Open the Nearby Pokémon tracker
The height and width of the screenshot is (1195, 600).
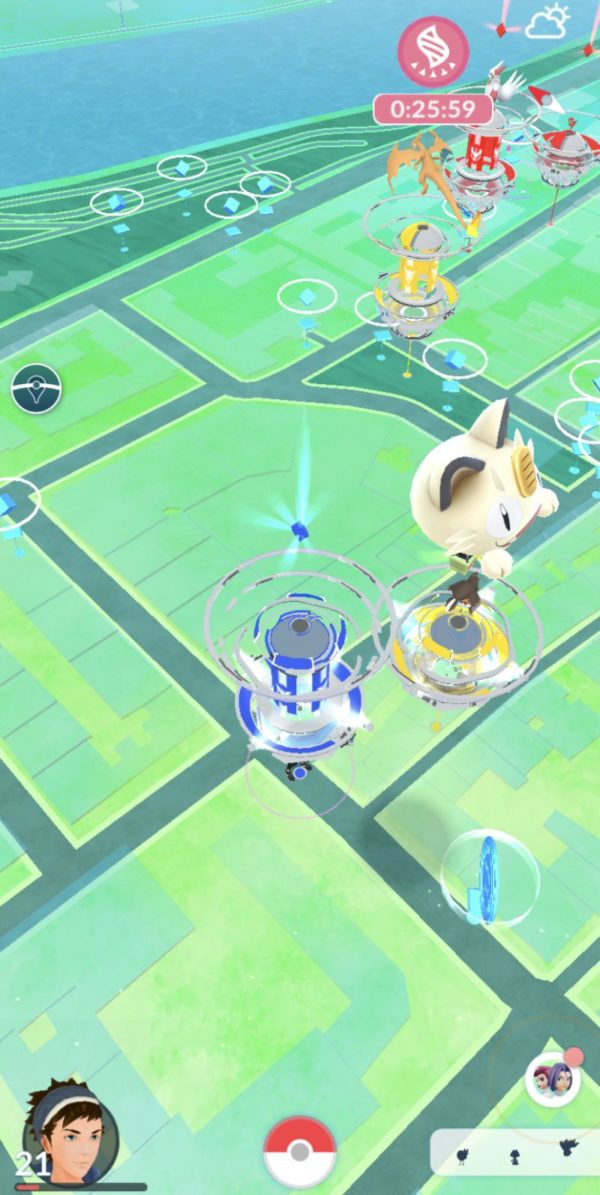click(514, 1152)
